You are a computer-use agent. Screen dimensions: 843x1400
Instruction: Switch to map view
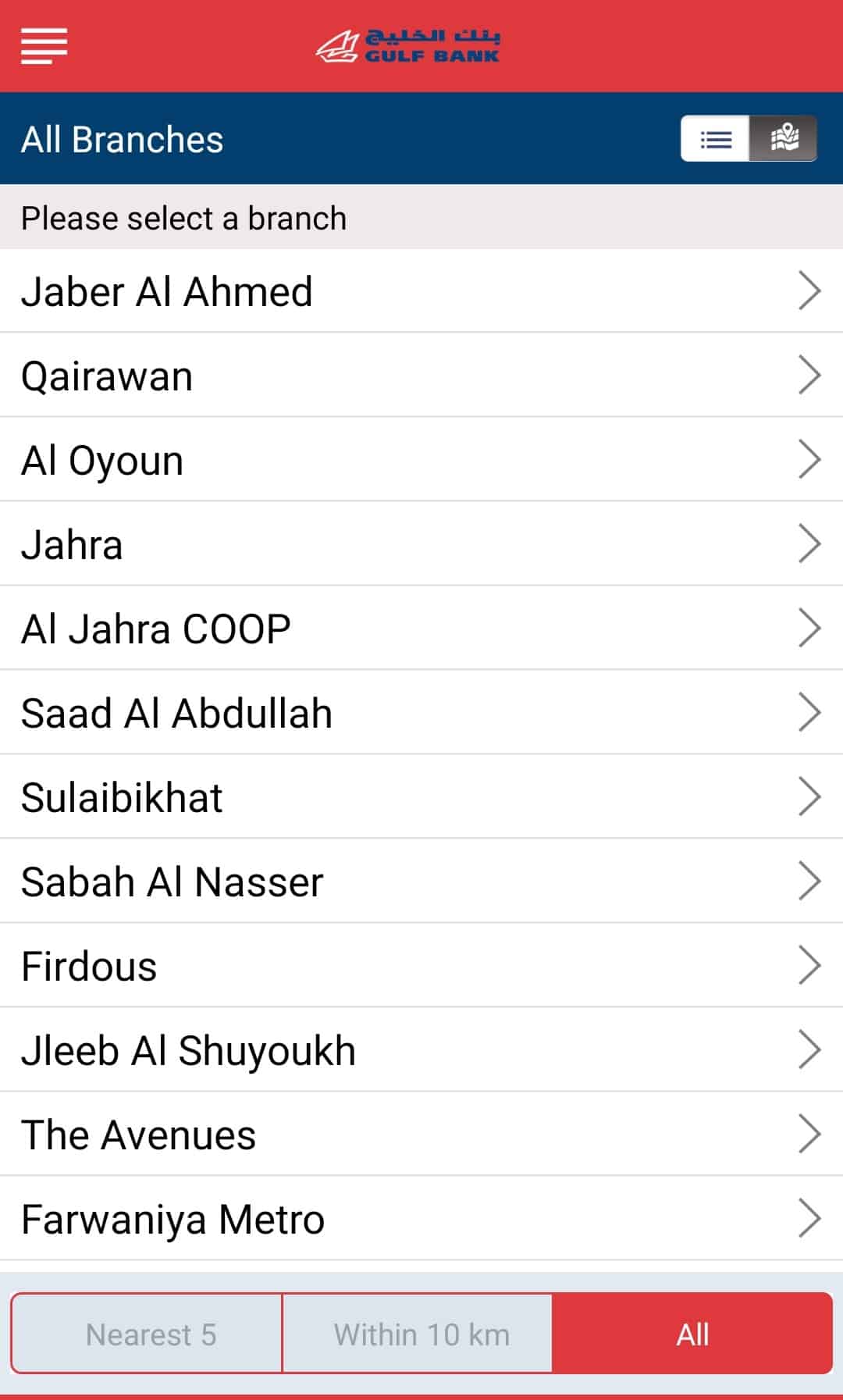784,139
